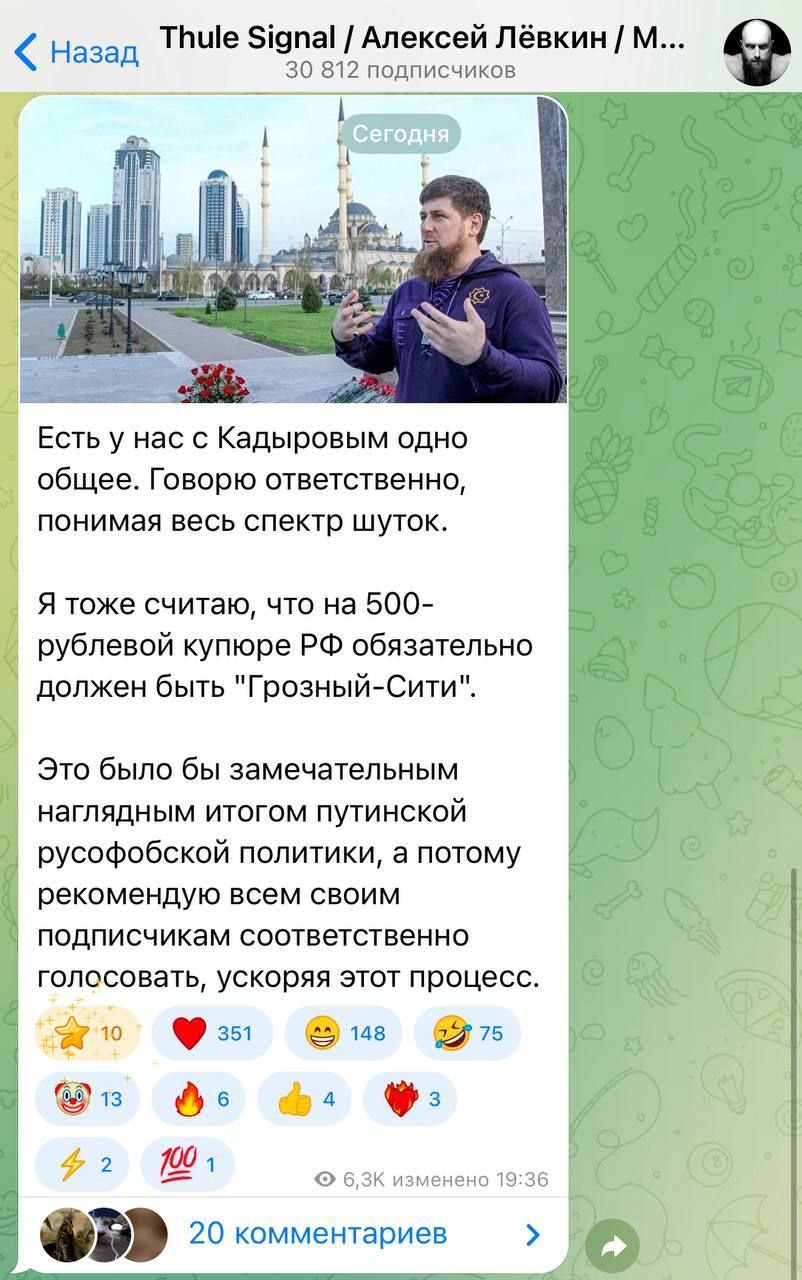React with the rolling laughing face (75)
The height and width of the screenshot is (1280, 802).
tap(467, 1033)
